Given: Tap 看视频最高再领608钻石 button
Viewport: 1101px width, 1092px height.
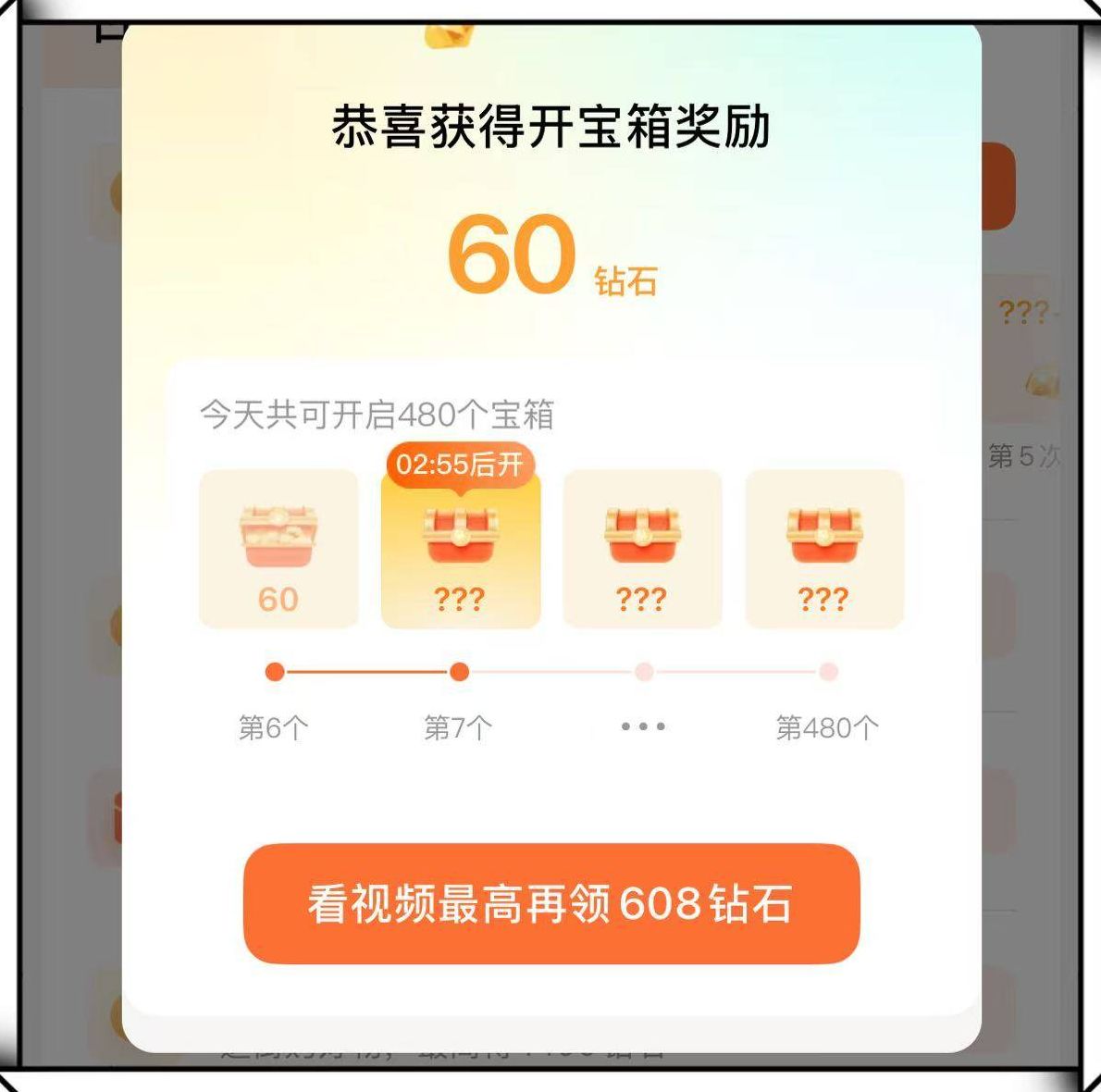Looking at the screenshot, I should [551, 903].
